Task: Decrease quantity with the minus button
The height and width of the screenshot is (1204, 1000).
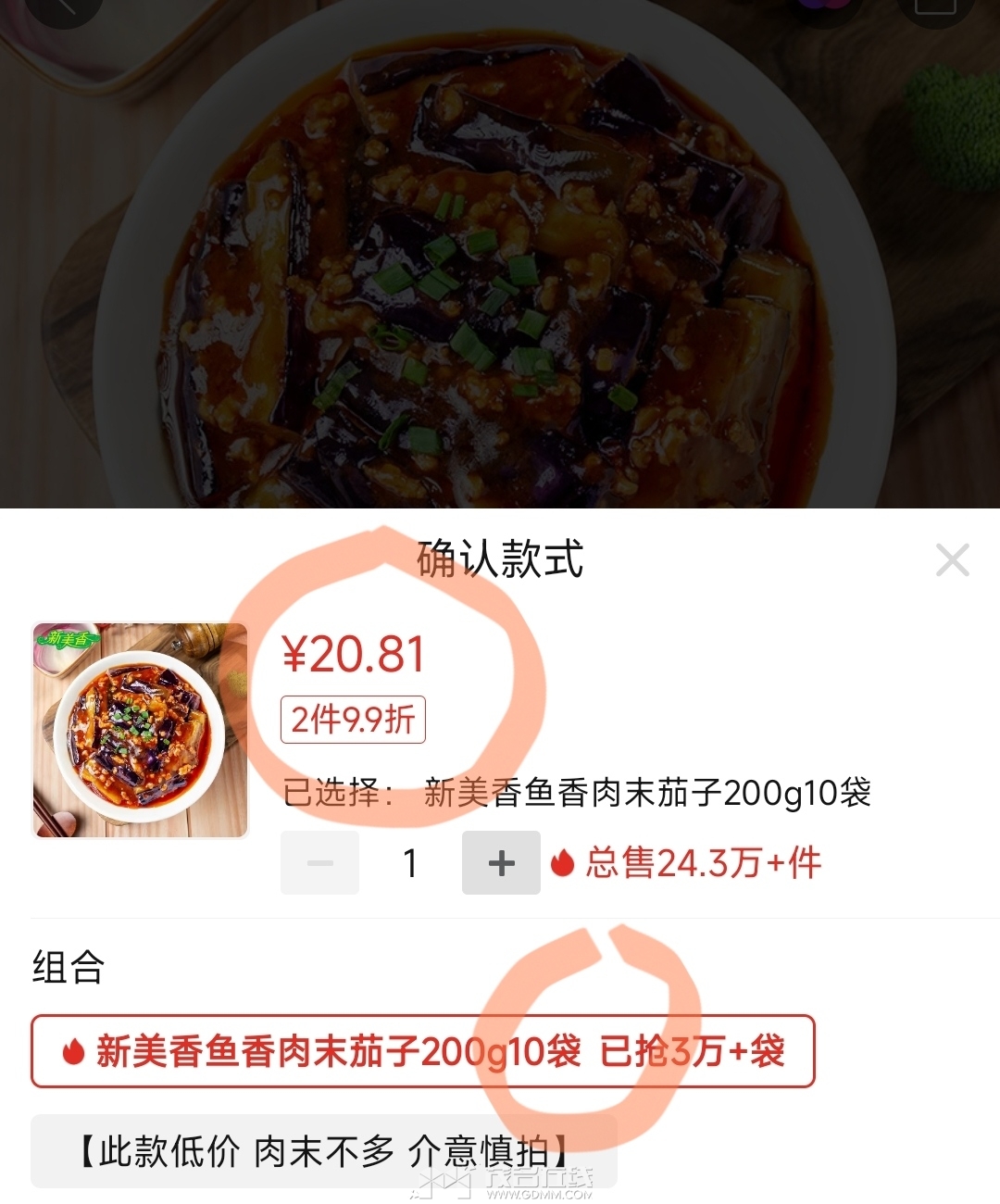Action: (319, 863)
